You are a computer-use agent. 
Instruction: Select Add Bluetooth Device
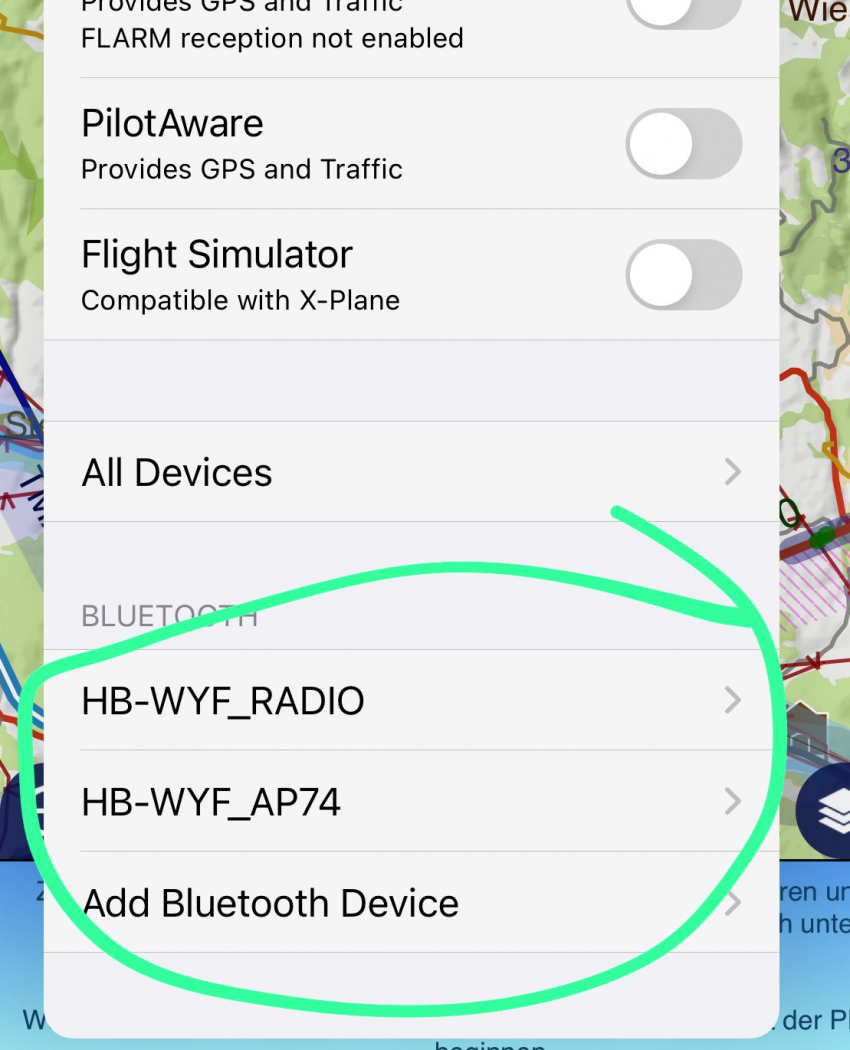pyautogui.click(x=410, y=903)
